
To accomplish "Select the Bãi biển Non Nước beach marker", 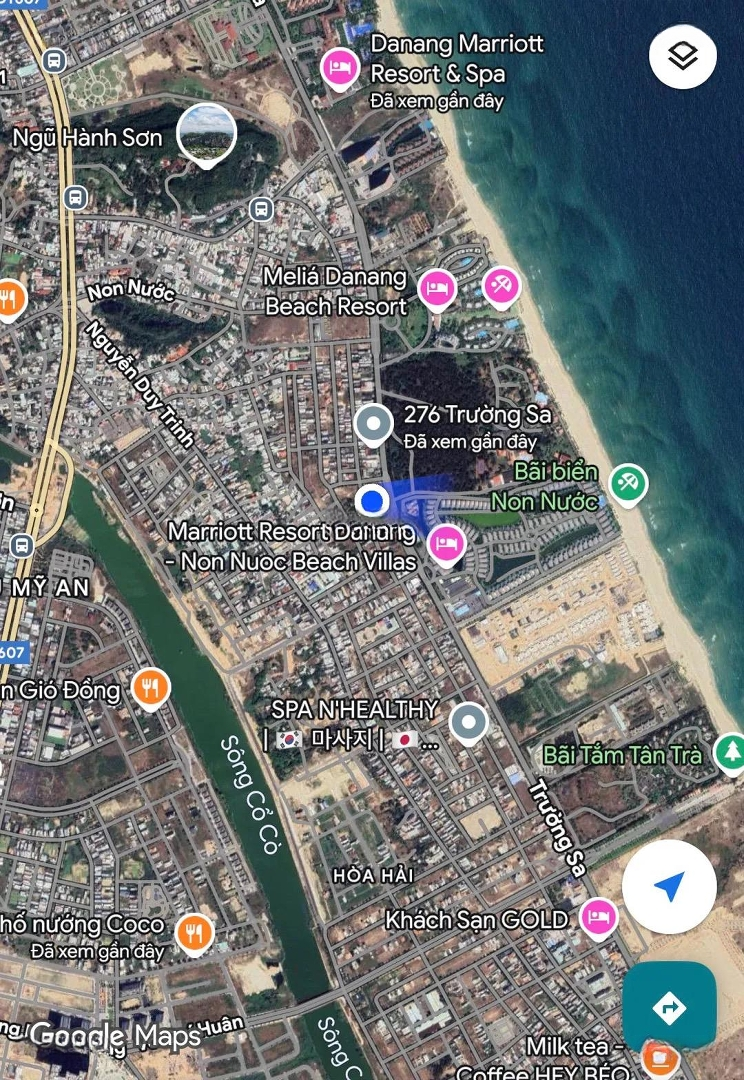I will click(x=628, y=484).
